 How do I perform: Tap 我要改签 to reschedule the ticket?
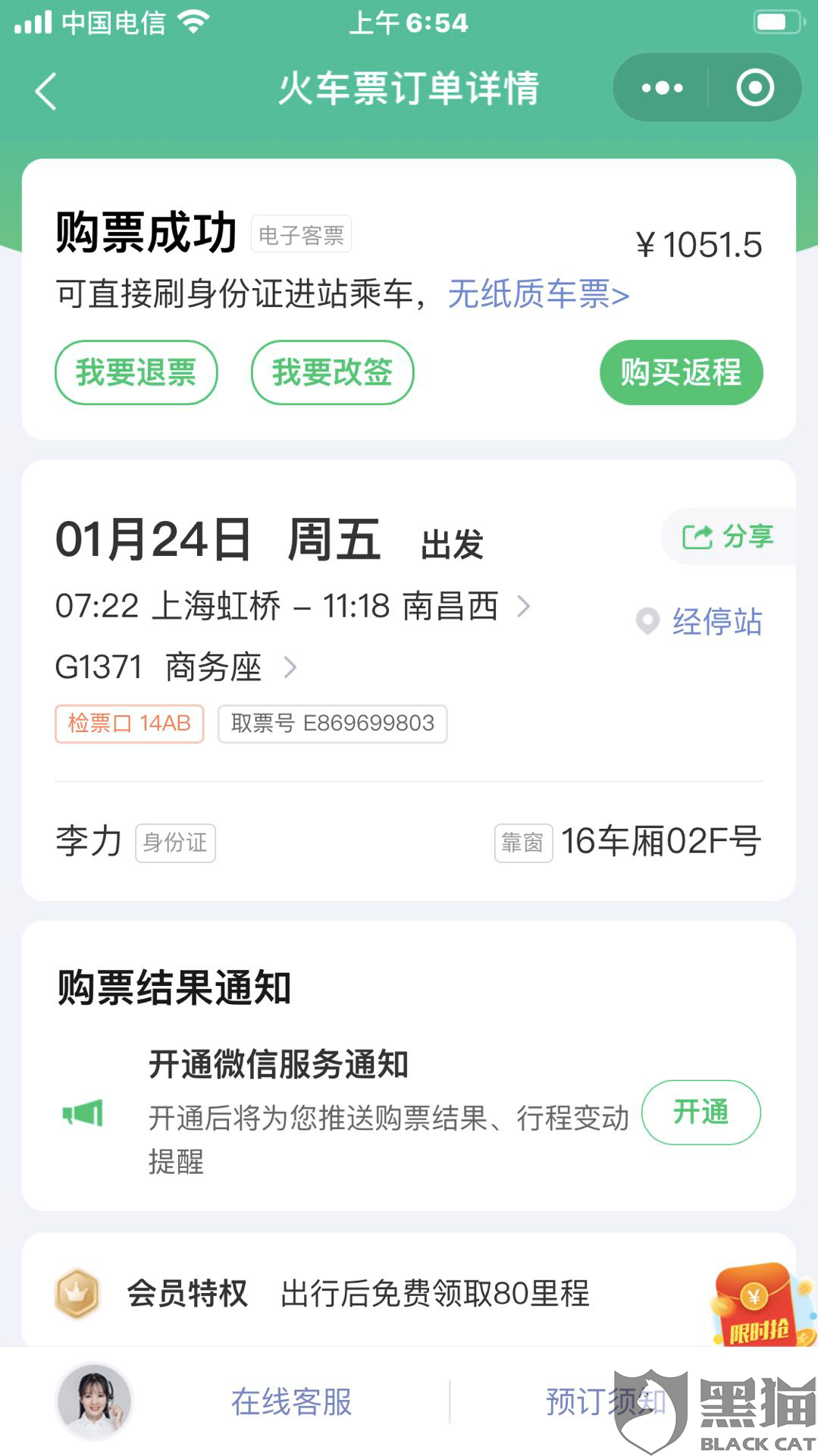click(333, 372)
